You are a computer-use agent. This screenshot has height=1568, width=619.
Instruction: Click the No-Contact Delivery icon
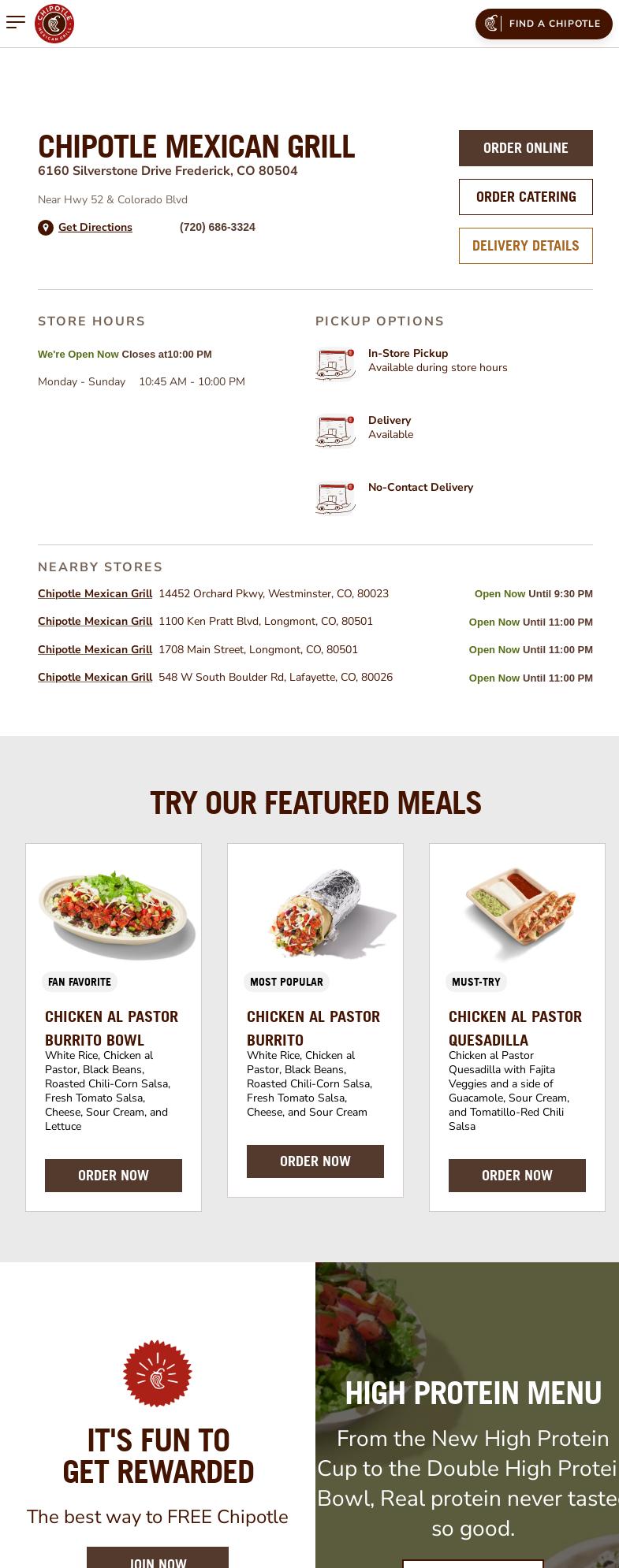pos(335,496)
